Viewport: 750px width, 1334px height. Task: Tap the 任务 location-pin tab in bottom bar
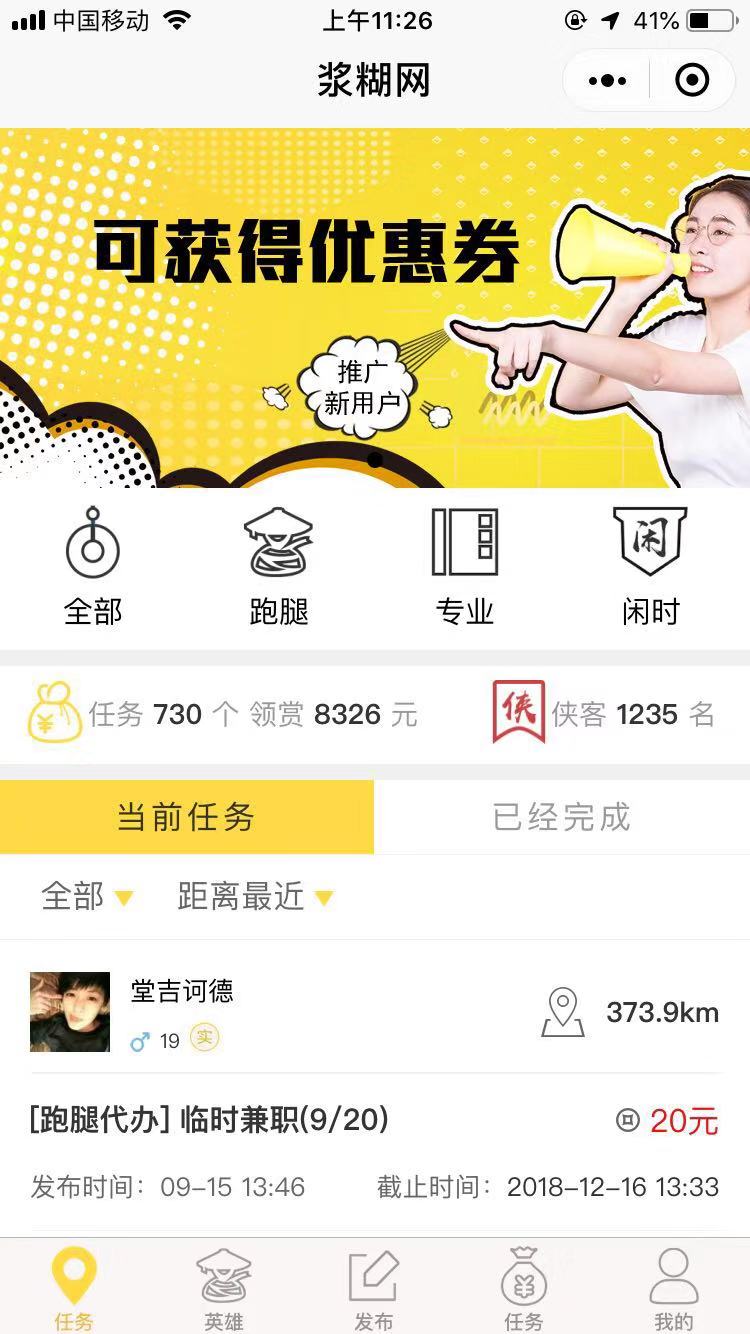74,1288
